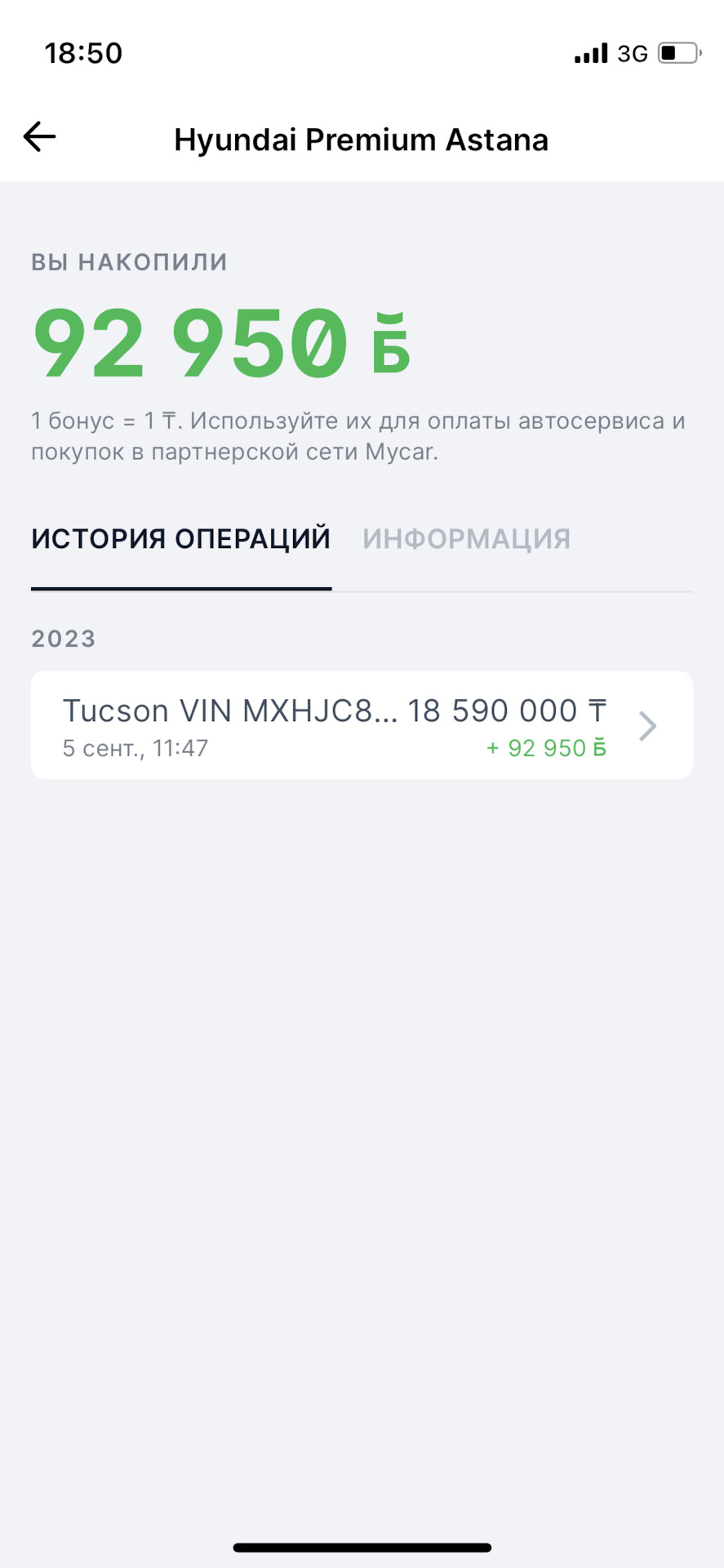Image resolution: width=724 pixels, height=1568 pixels.
Task: Tap the back arrow icon
Action: (x=39, y=136)
